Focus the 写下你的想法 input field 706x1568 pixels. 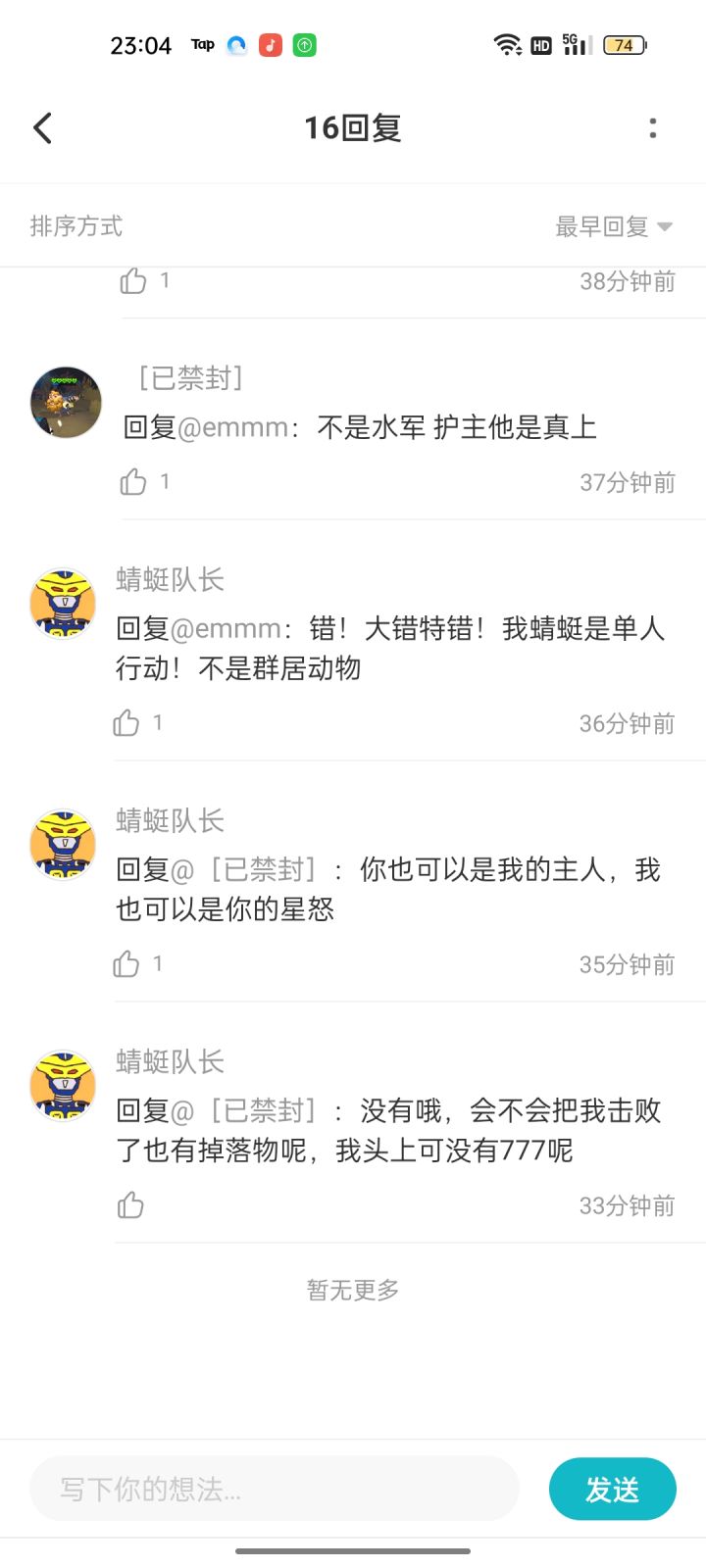click(275, 1489)
